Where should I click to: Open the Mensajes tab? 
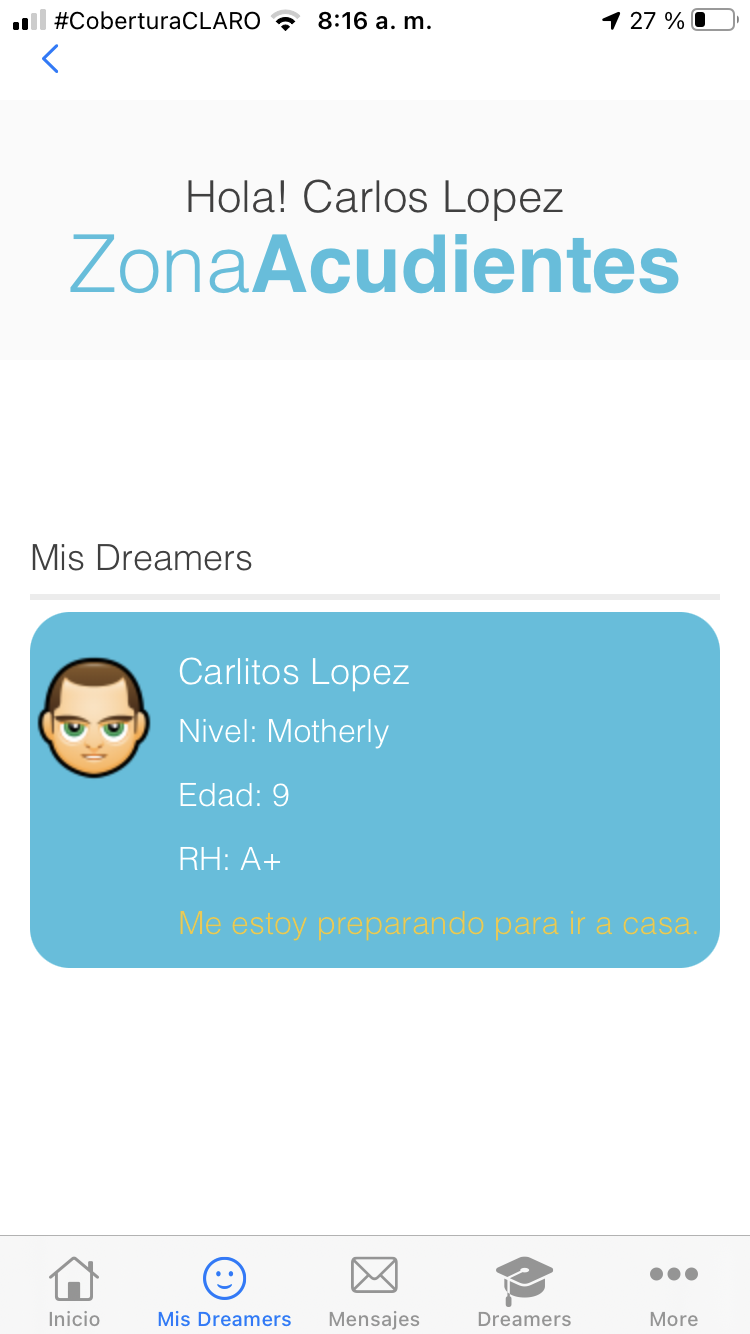tap(374, 1291)
